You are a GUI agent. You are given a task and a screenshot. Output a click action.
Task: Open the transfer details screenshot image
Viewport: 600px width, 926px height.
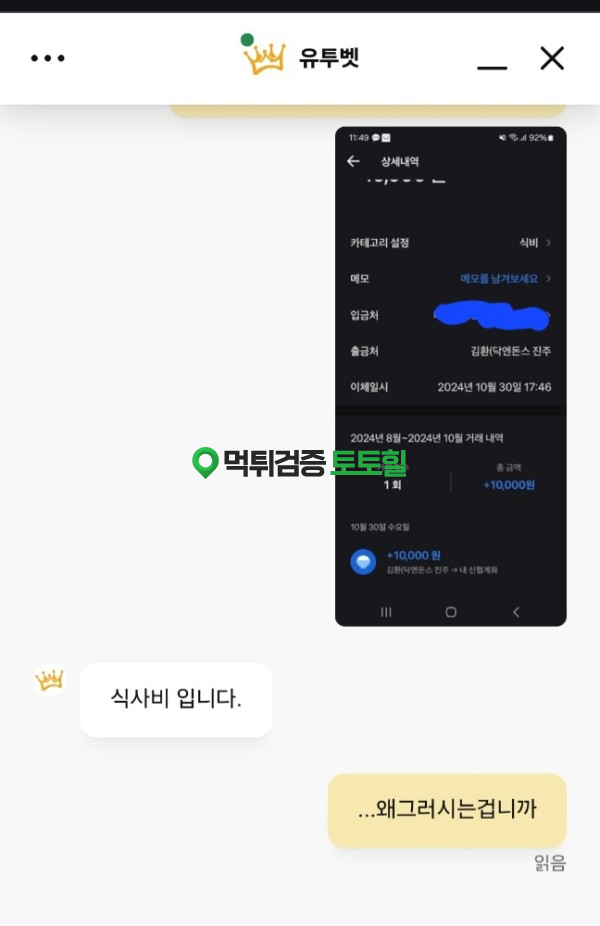tap(450, 376)
